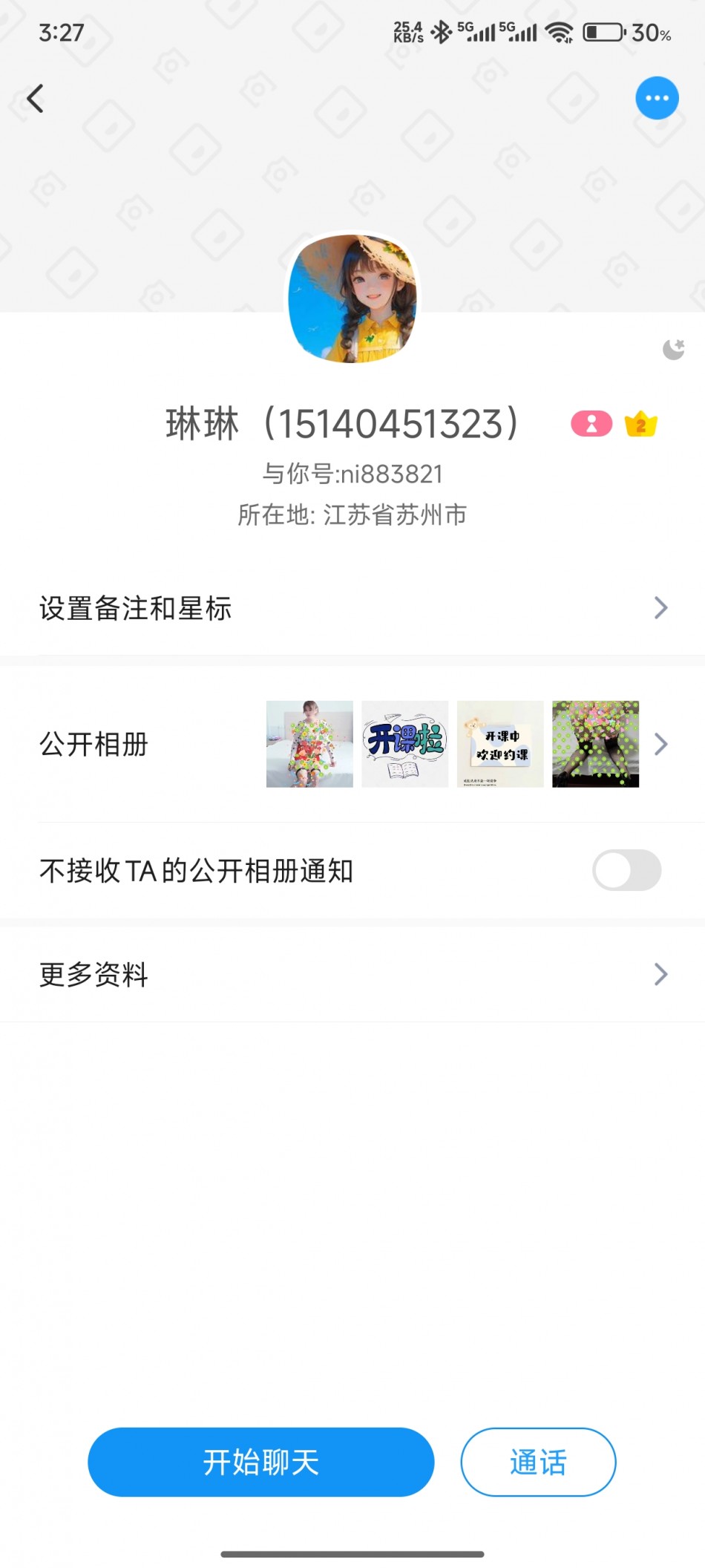Open the 公开相册 public album

(352, 744)
